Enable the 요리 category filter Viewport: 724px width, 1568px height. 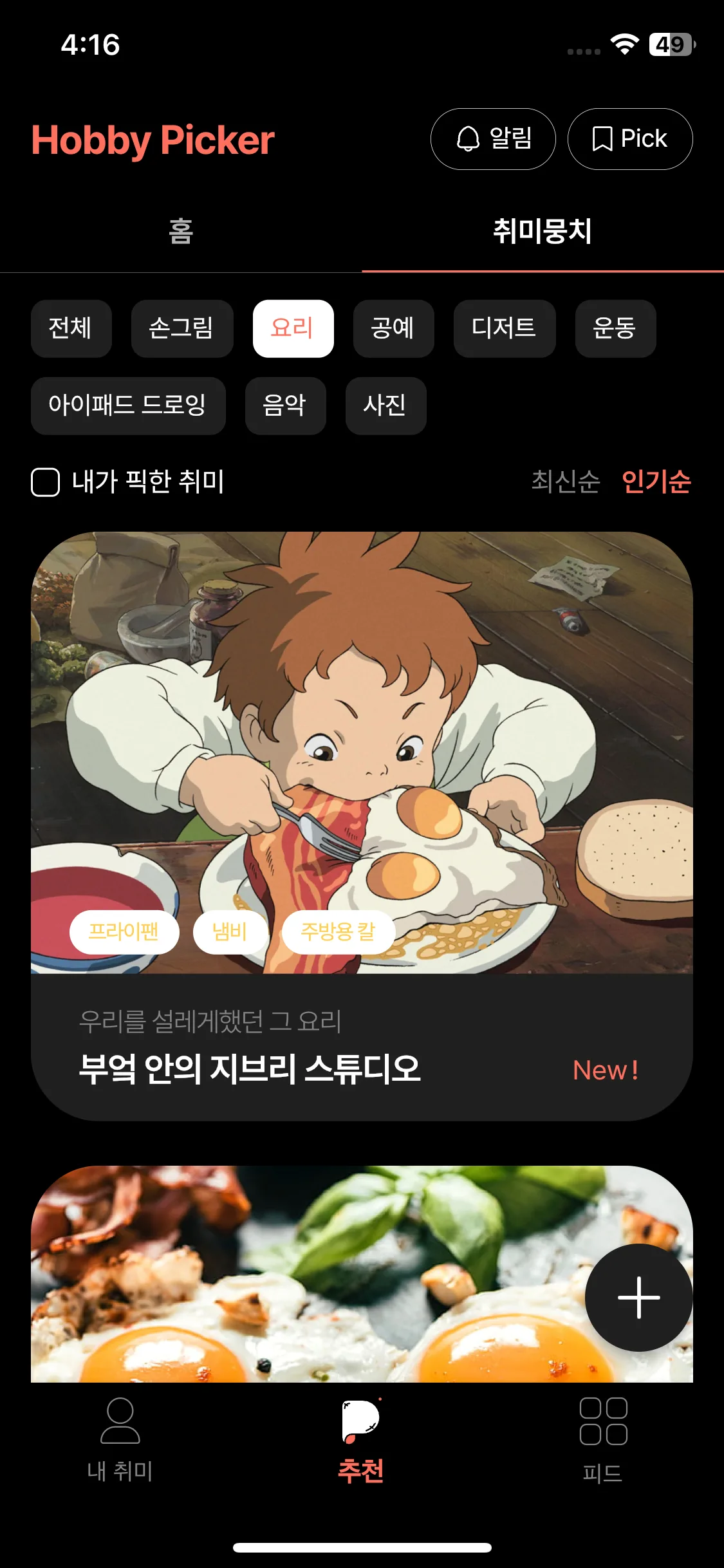point(293,328)
